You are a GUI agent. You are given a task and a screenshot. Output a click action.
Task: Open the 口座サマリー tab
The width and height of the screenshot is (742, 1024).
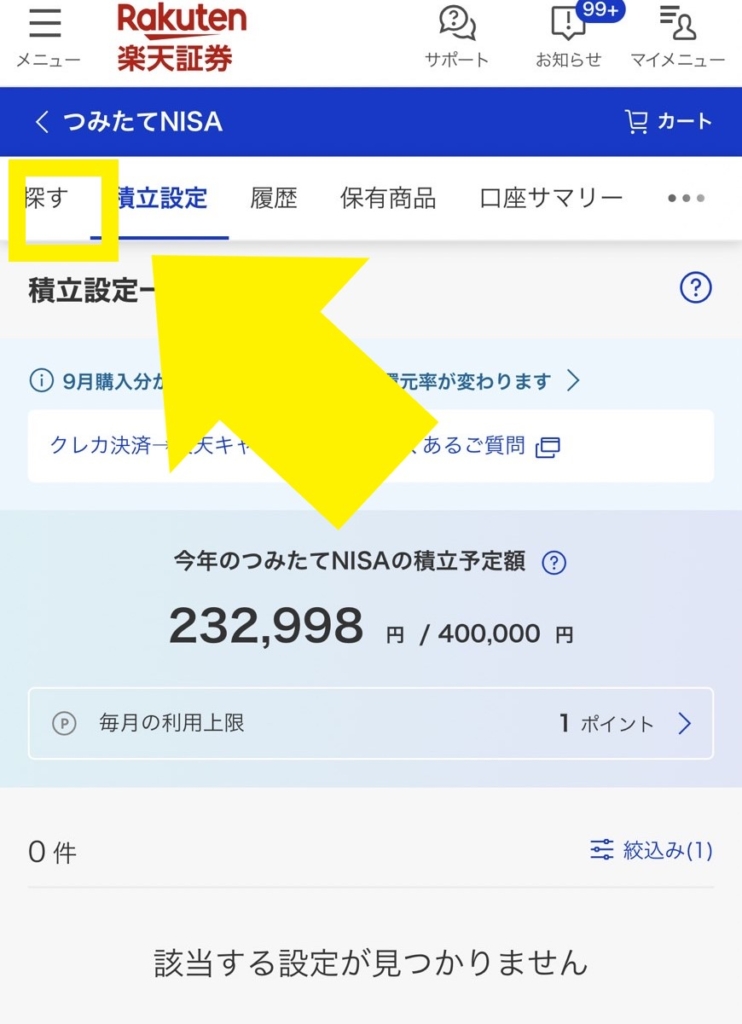point(552,198)
